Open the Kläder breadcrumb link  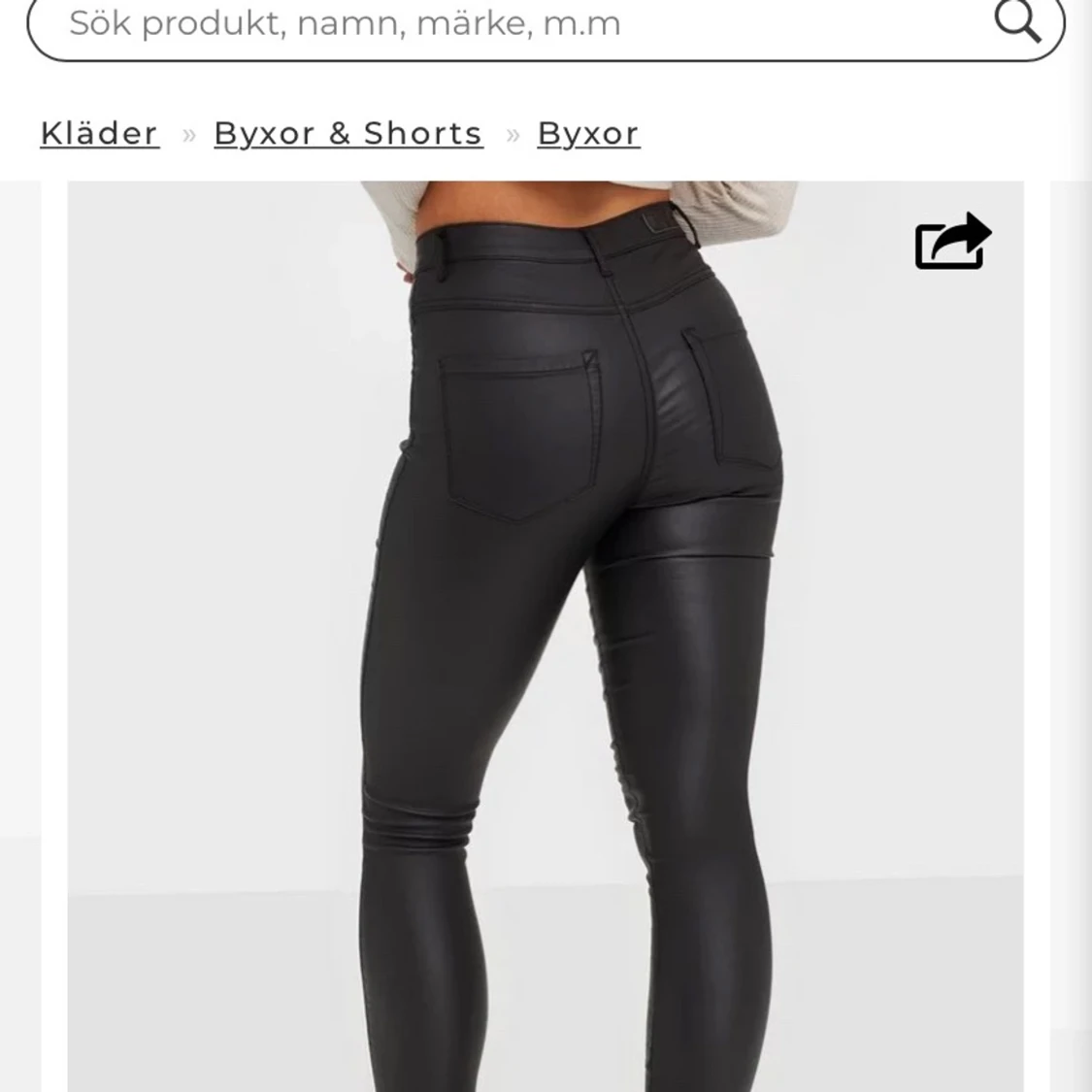coord(99,133)
